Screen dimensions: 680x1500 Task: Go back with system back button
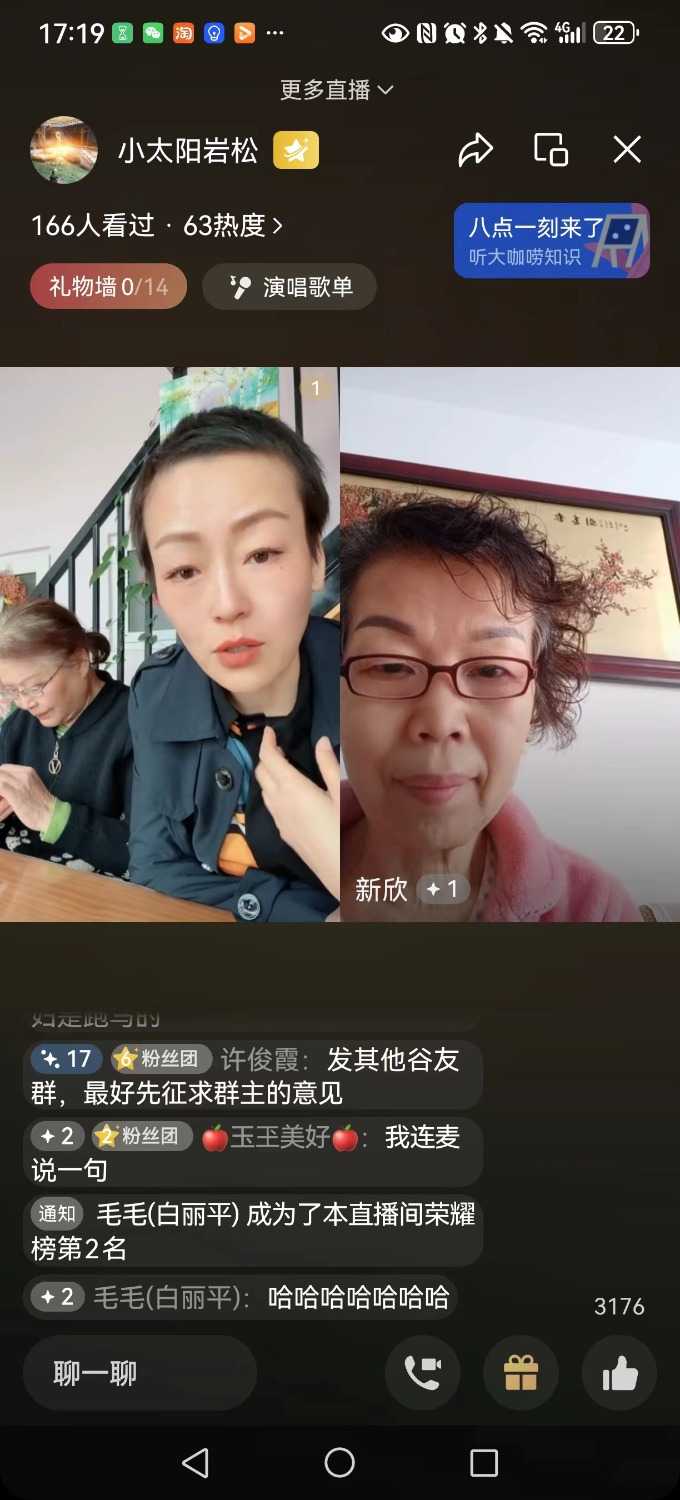[x=196, y=1463]
